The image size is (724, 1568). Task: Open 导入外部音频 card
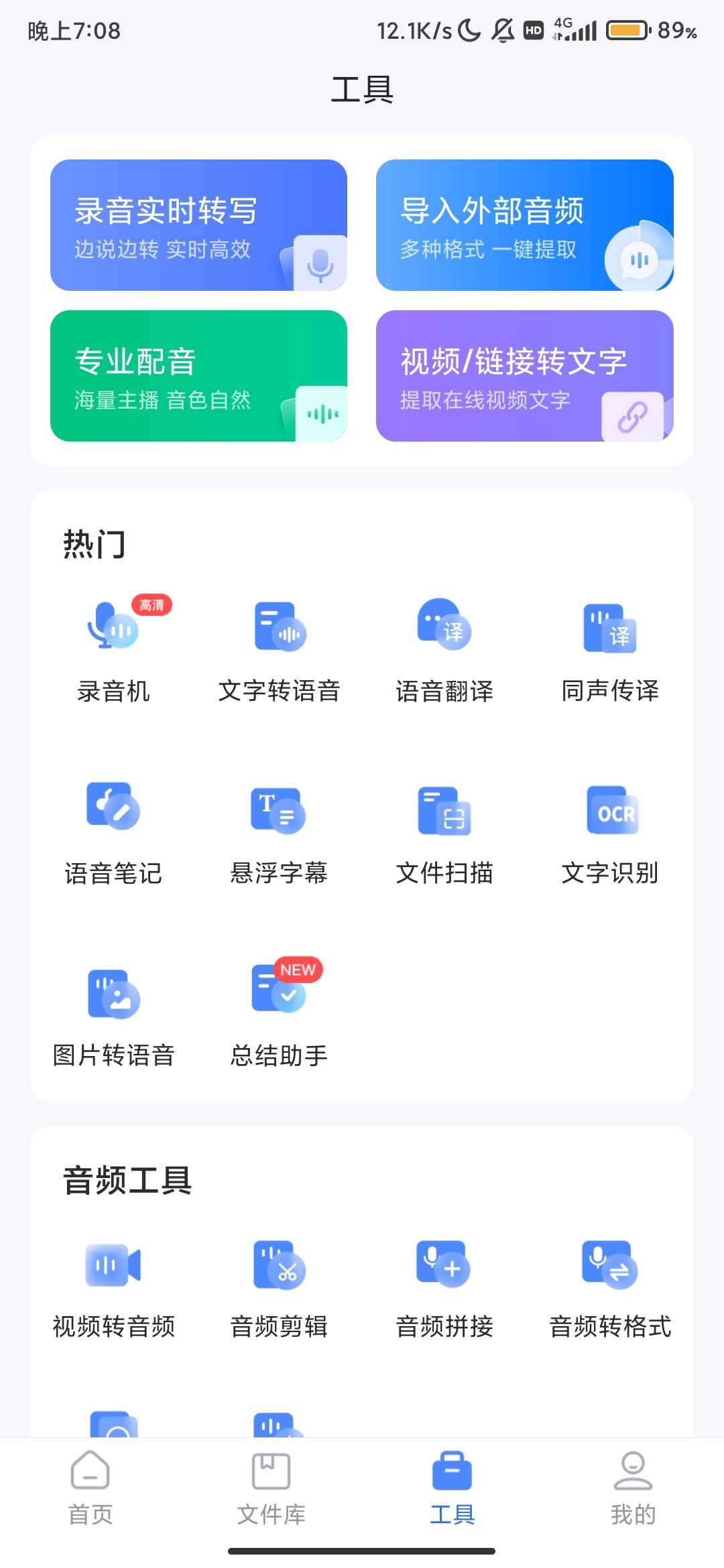point(524,225)
